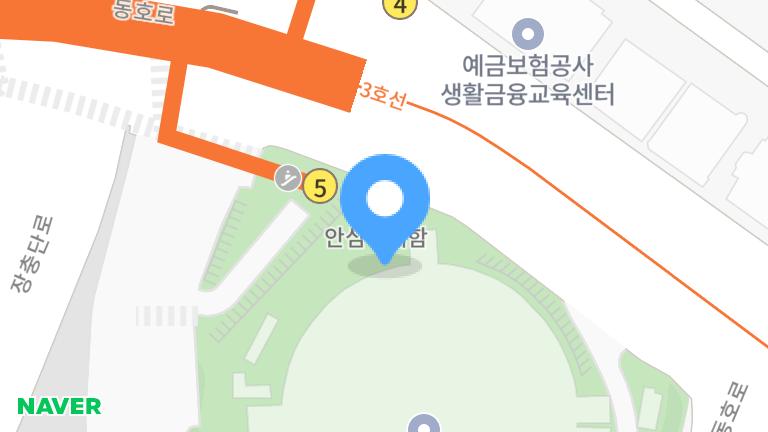This screenshot has width=768, height=432.
Task: Open the elevator icon beside exit 5
Action: click(288, 178)
